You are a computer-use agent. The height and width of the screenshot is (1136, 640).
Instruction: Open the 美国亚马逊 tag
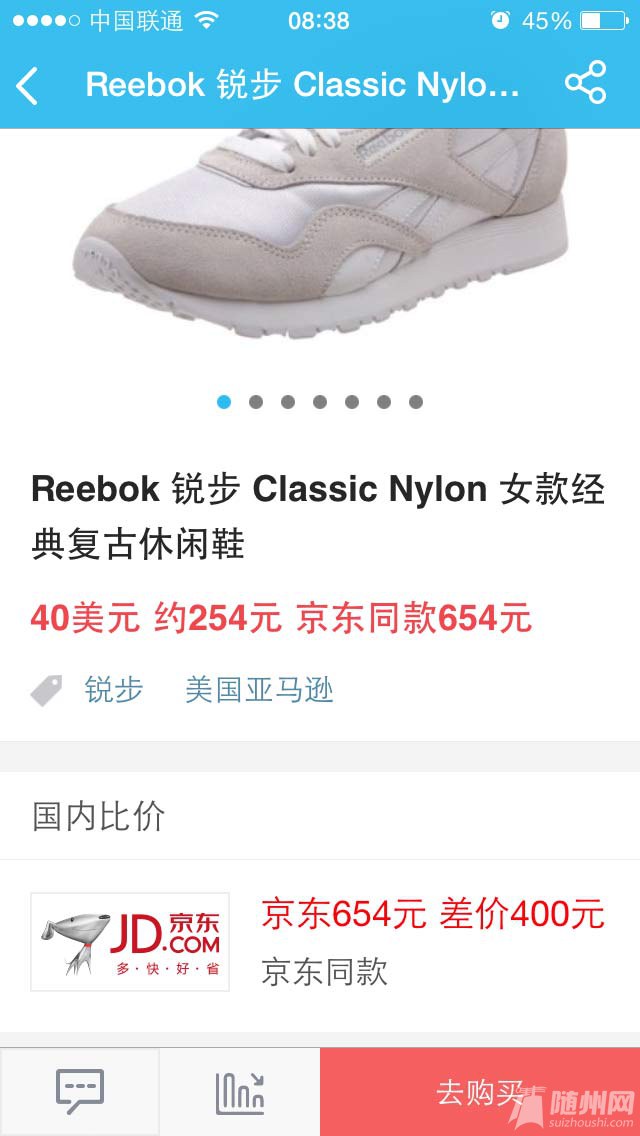pos(259,690)
